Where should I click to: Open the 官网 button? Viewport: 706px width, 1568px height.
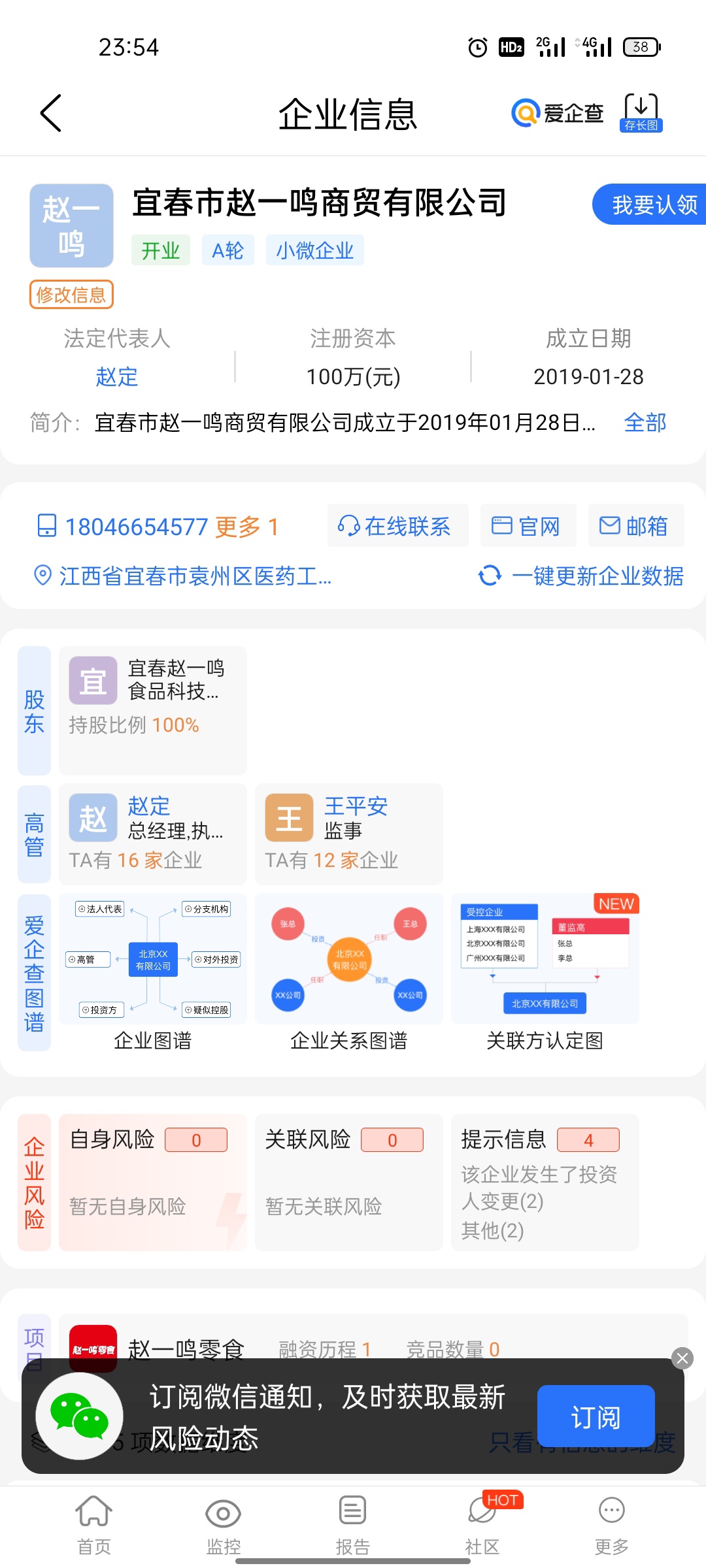point(528,526)
